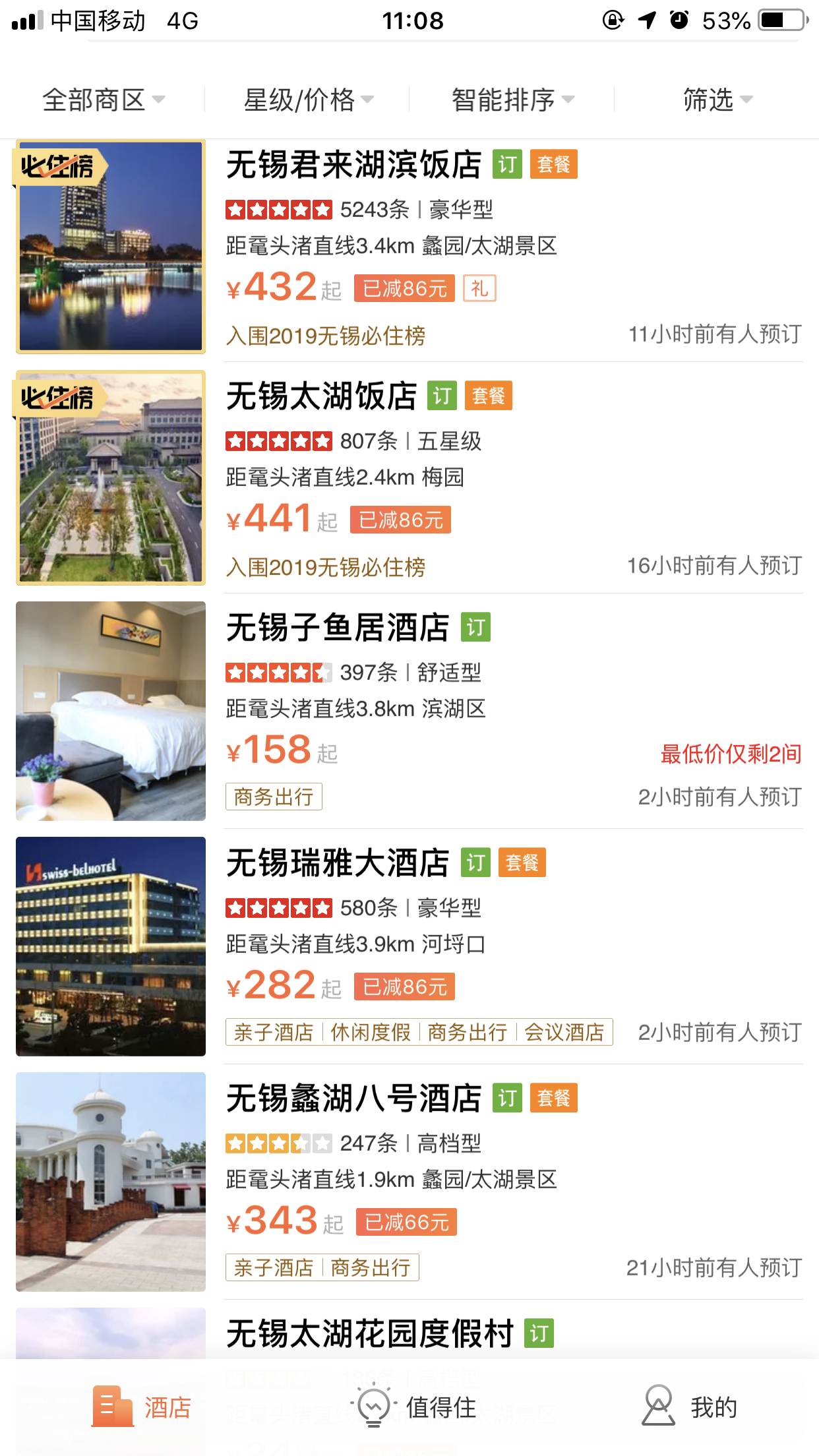Expand the 智能排序 sorting options

(512, 100)
